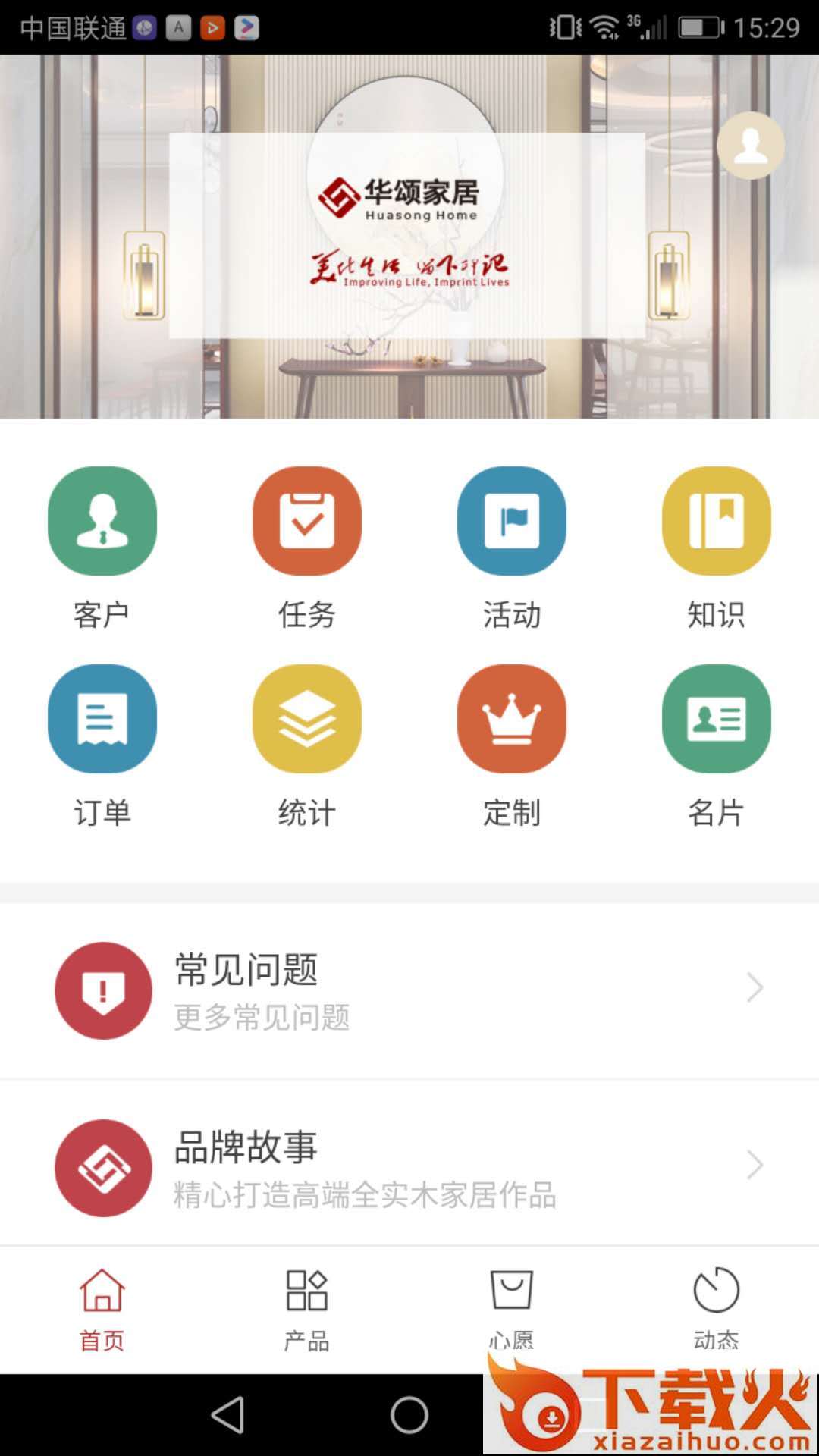Screen dimensions: 819x1456
Task: Expand the 常见问题 row chevron
Action: (x=754, y=988)
